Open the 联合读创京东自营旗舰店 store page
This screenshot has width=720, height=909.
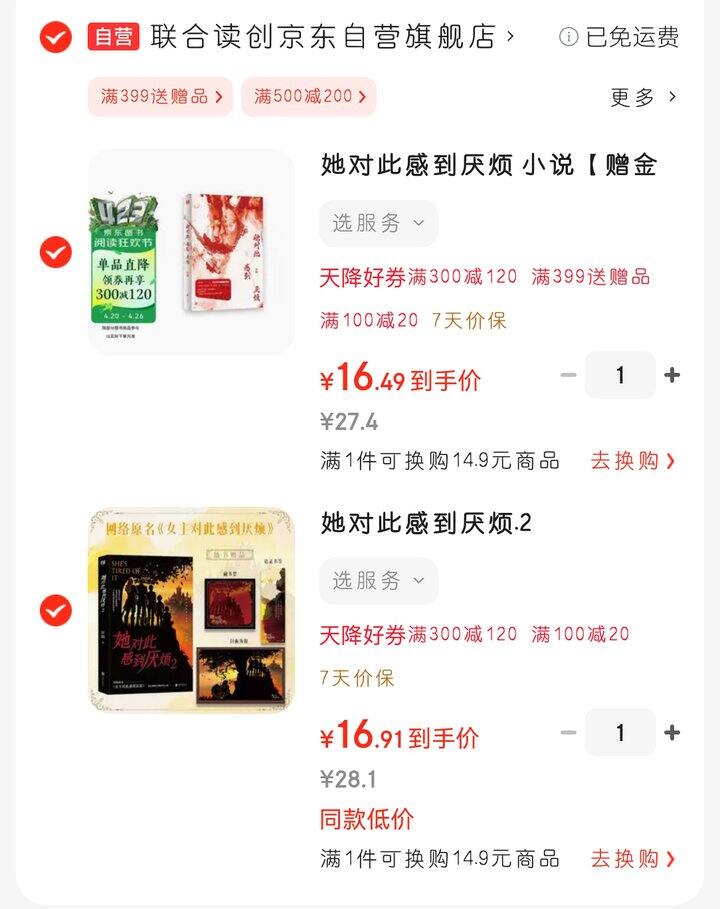(x=330, y=38)
